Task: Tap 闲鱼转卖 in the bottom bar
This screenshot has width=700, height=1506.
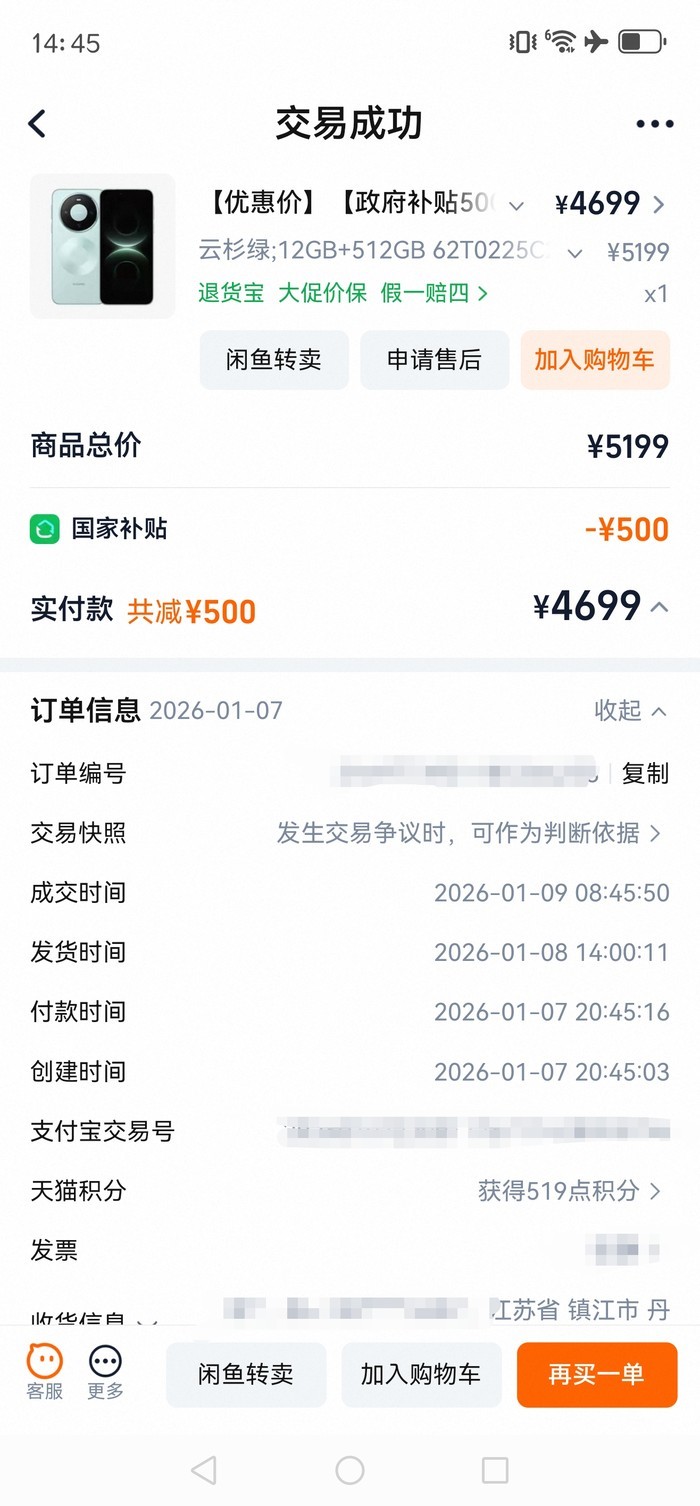Action: (x=246, y=1374)
